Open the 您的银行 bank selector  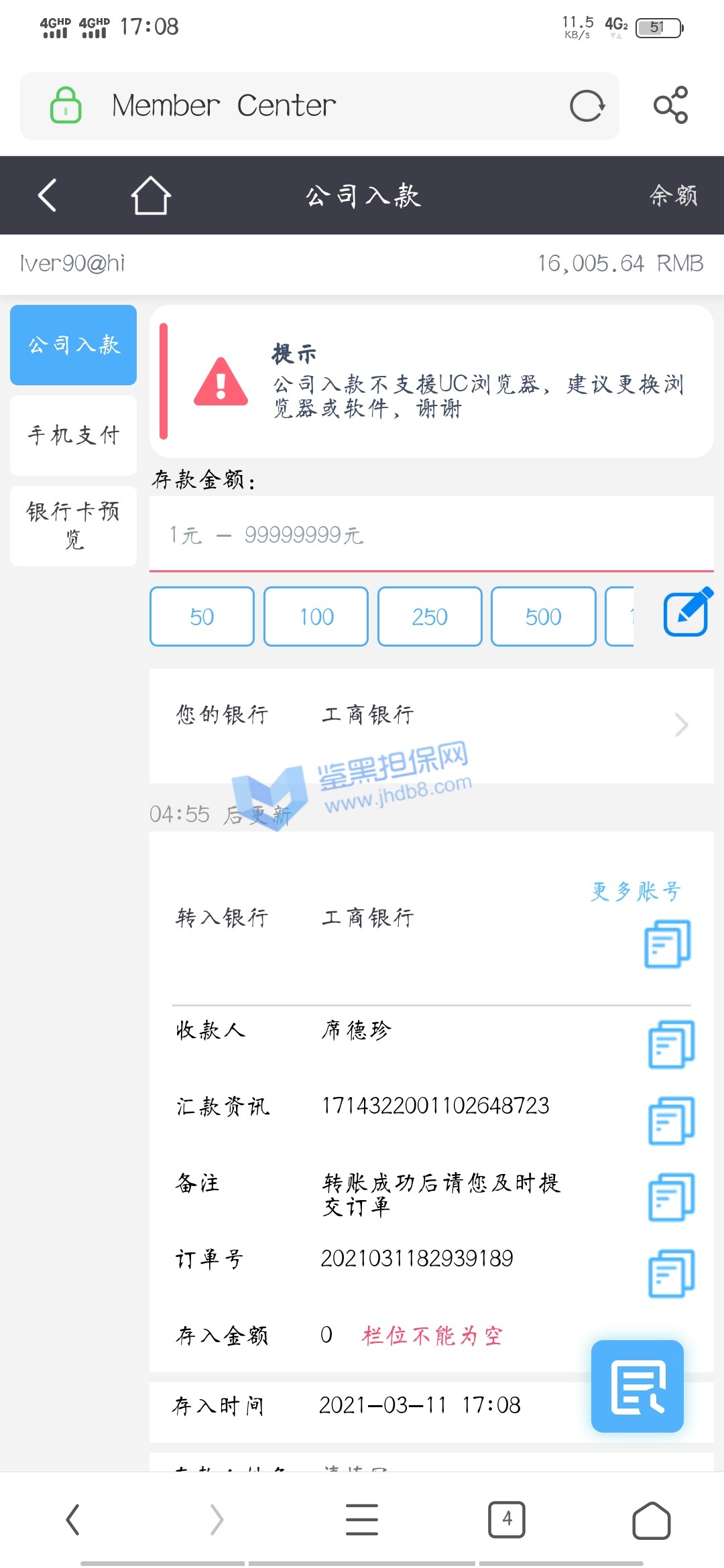pyautogui.click(x=431, y=725)
